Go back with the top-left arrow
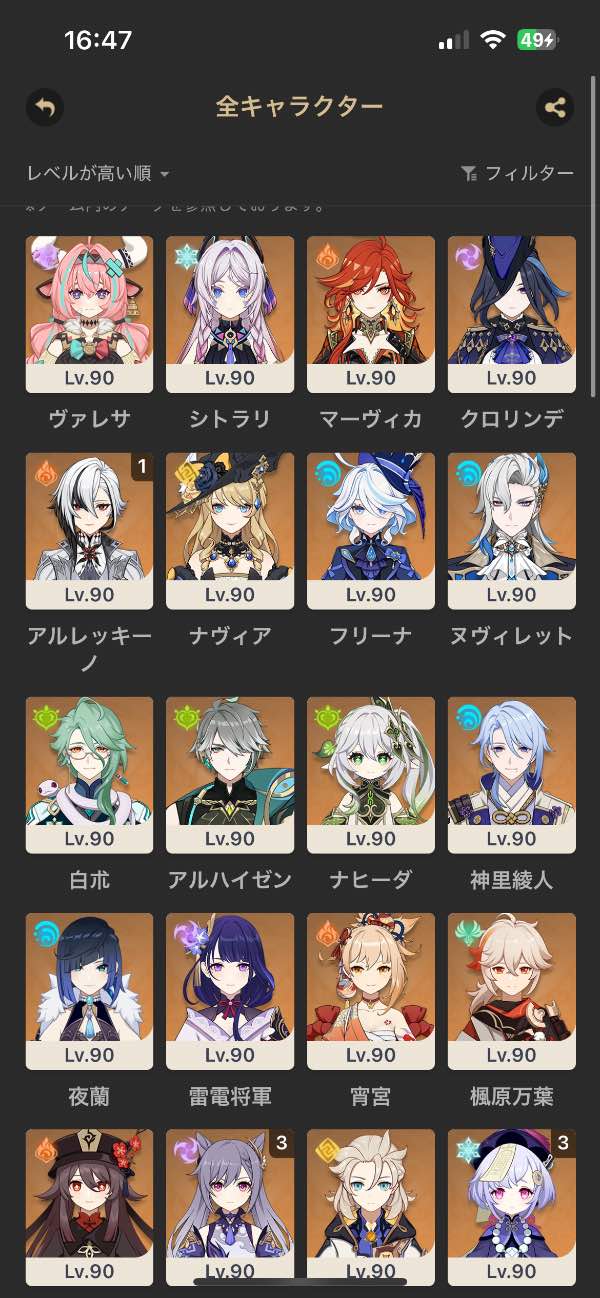 pyautogui.click(x=44, y=107)
